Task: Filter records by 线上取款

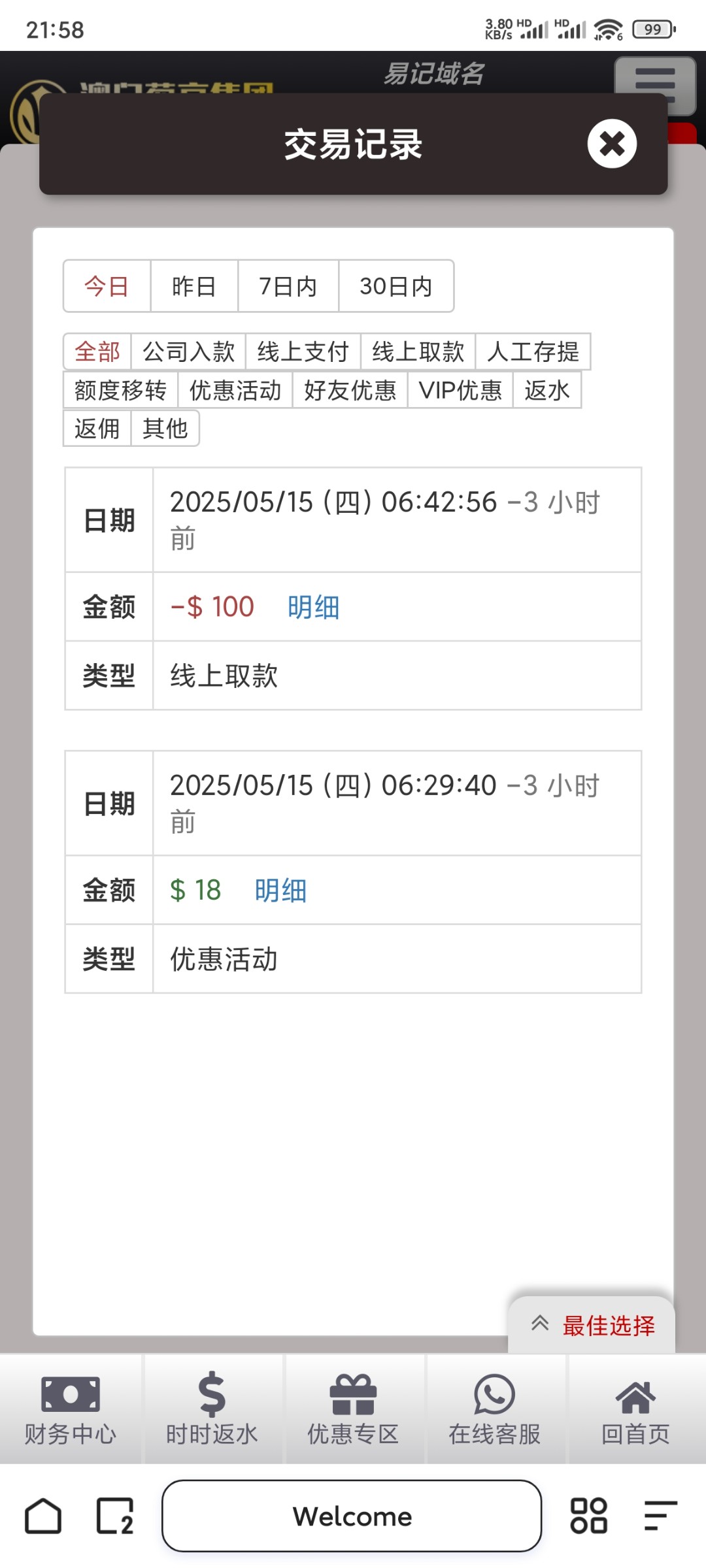Action: coord(418,351)
